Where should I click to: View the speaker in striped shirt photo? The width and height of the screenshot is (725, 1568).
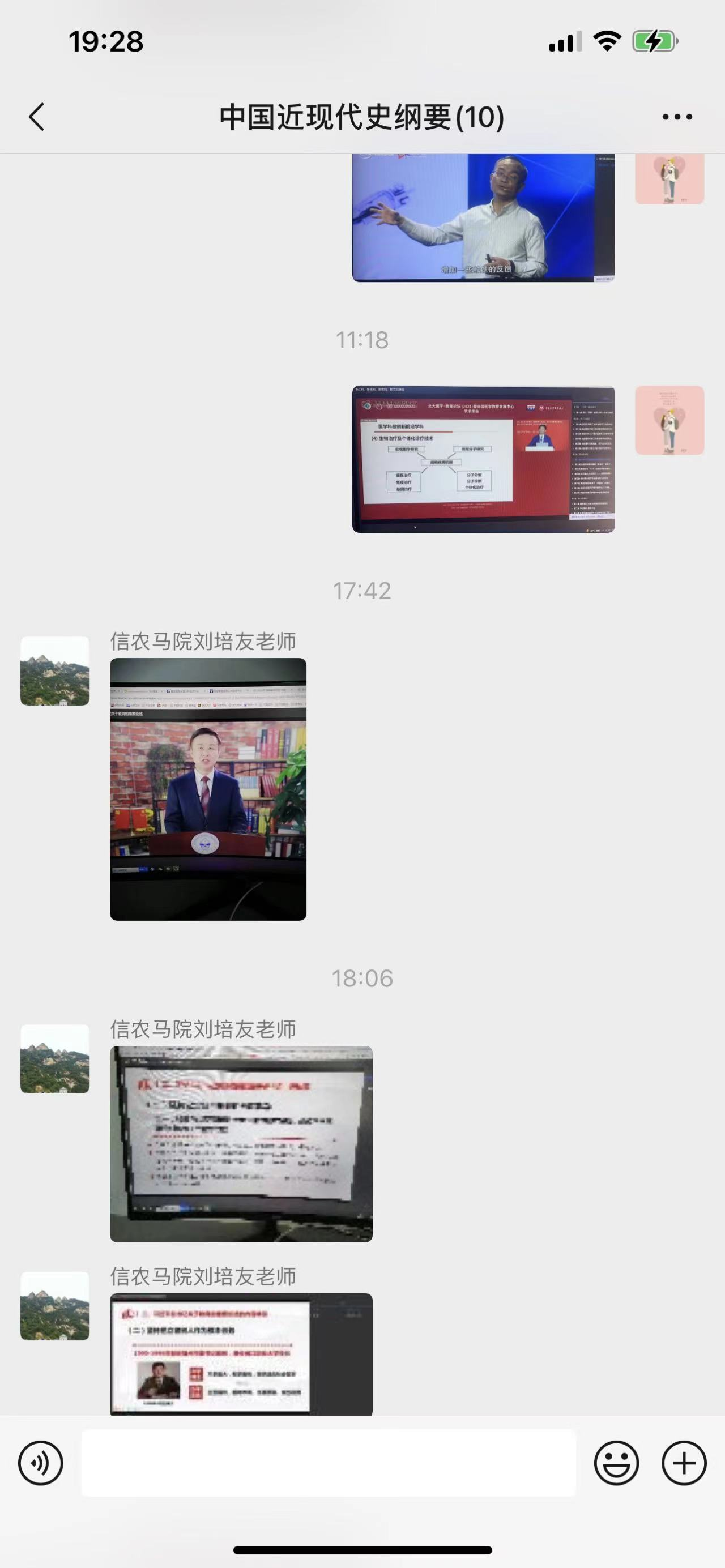tap(483, 217)
